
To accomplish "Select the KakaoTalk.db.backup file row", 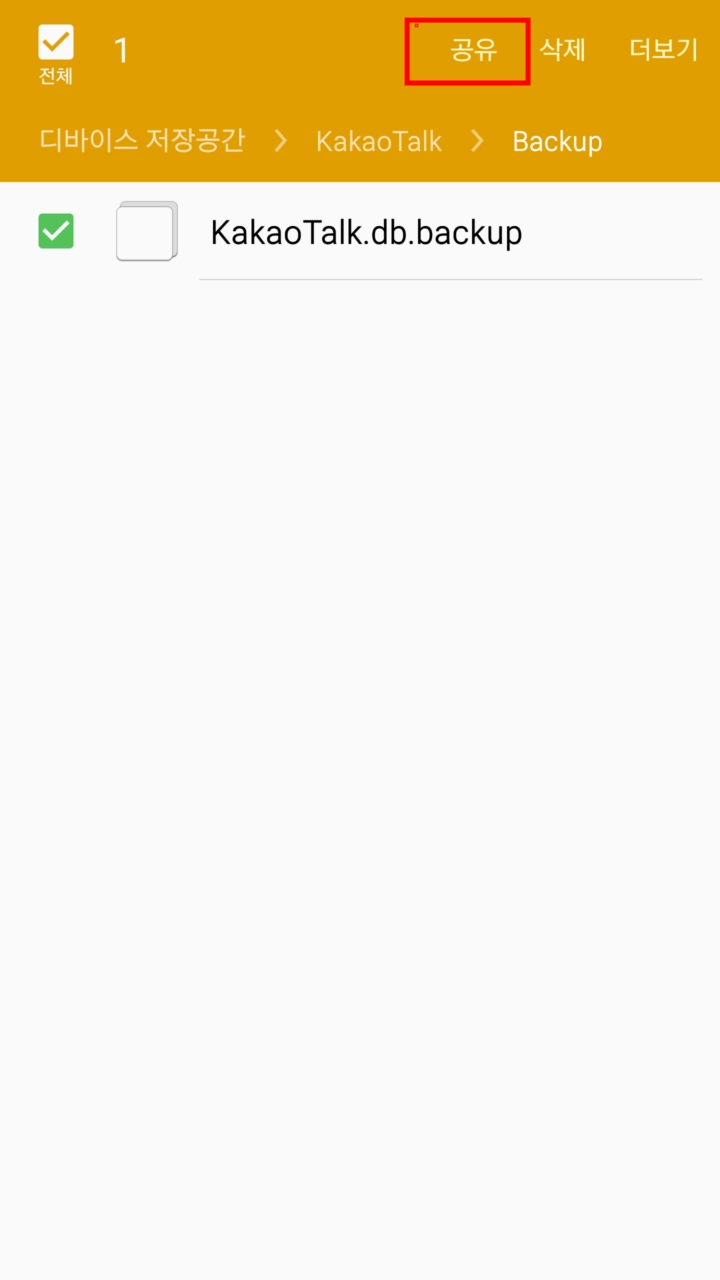I will (360, 232).
